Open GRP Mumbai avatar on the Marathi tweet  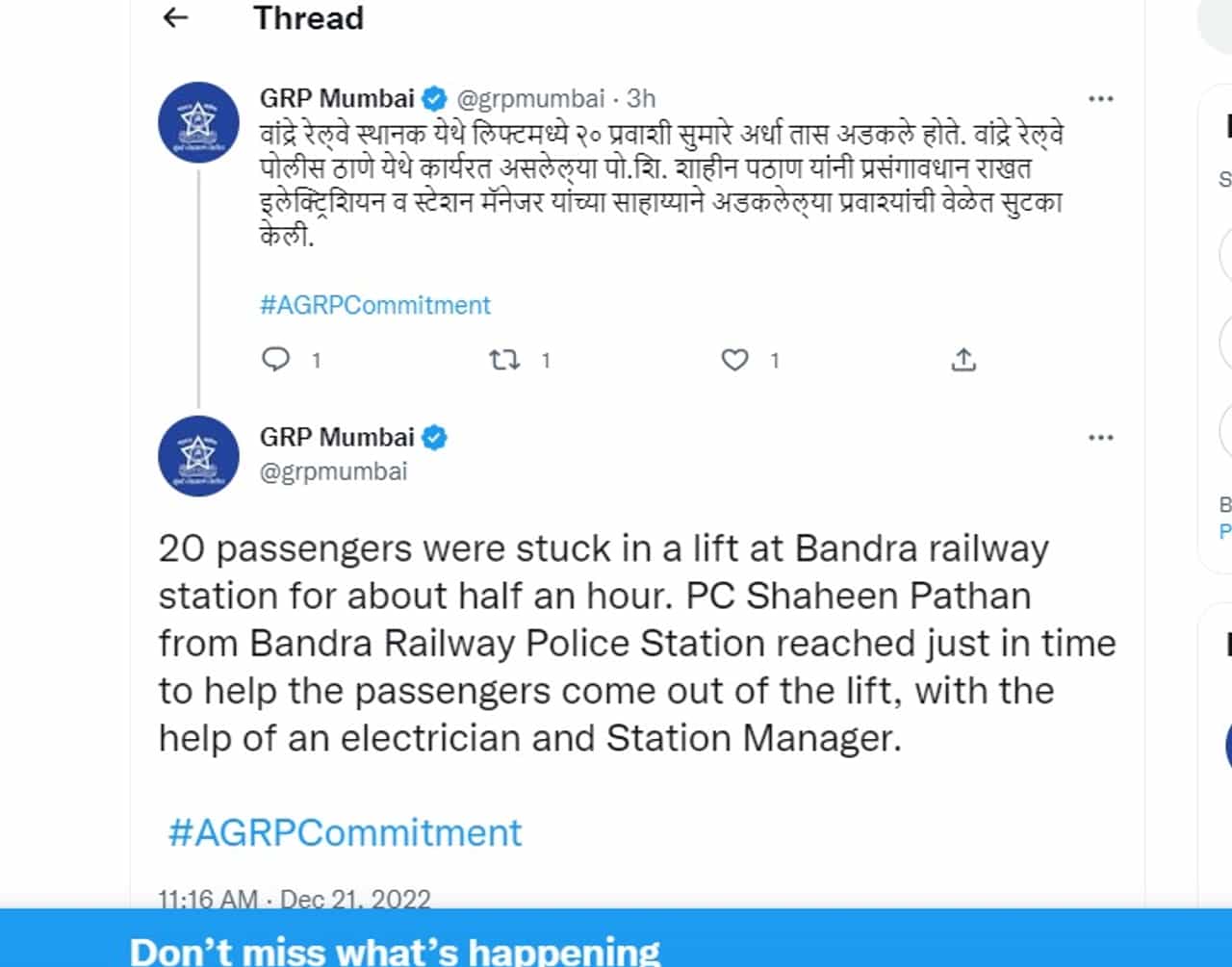(198, 122)
